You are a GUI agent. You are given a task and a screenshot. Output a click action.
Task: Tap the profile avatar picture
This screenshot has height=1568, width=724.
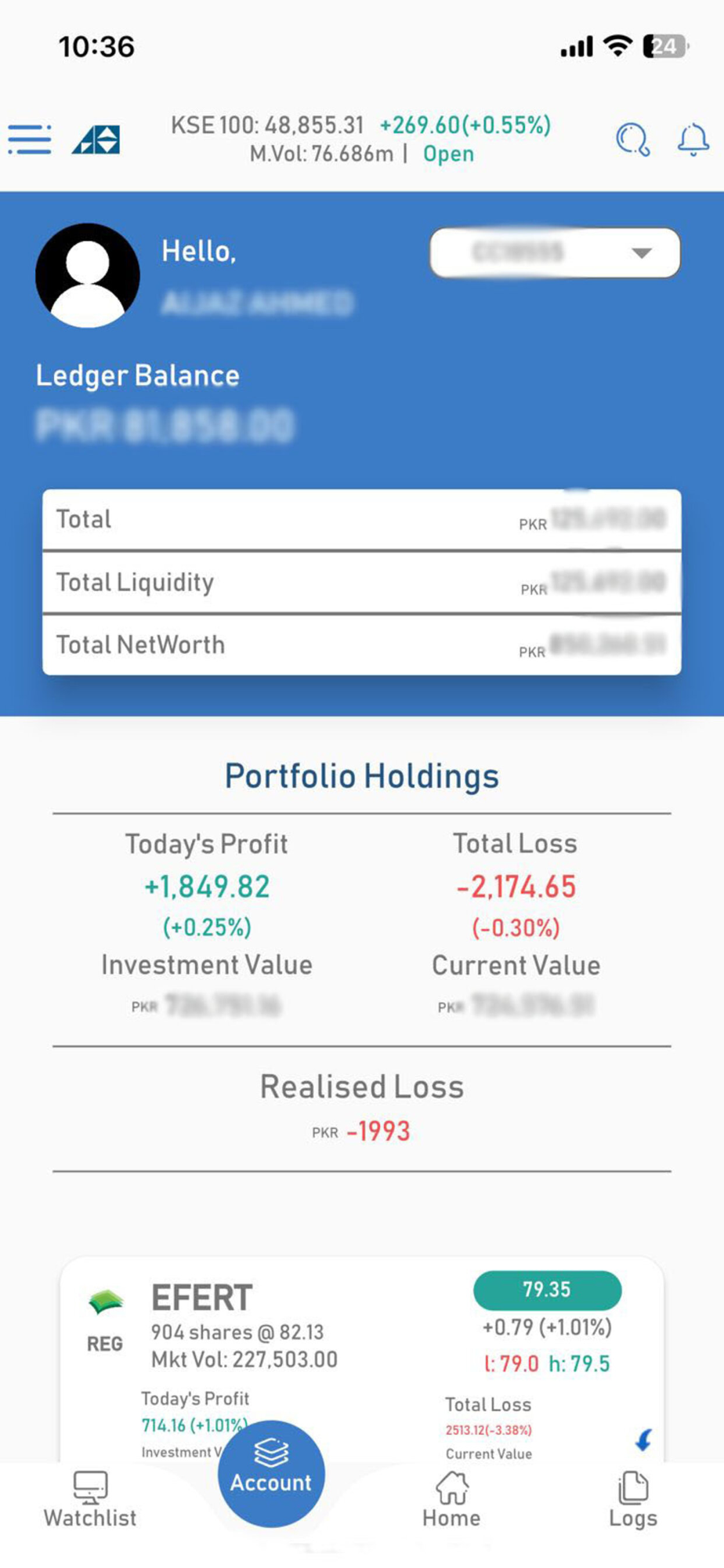tap(88, 275)
